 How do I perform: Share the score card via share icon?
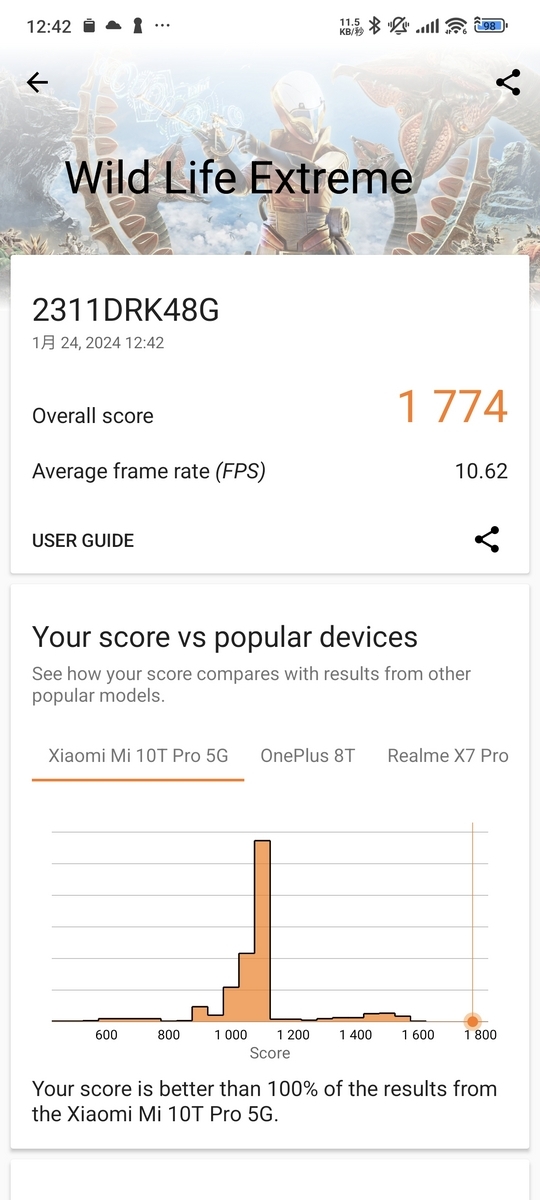[487, 540]
